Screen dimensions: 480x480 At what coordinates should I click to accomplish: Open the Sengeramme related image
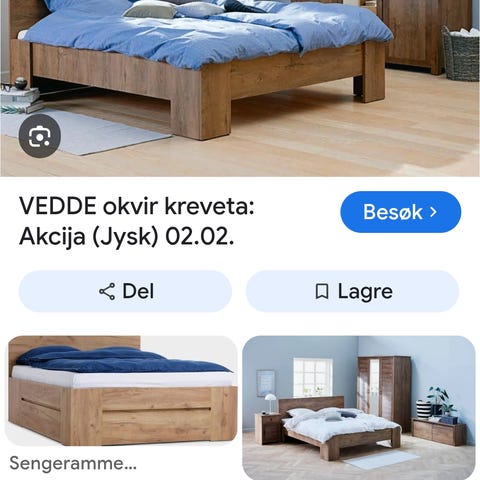[x=122, y=391]
